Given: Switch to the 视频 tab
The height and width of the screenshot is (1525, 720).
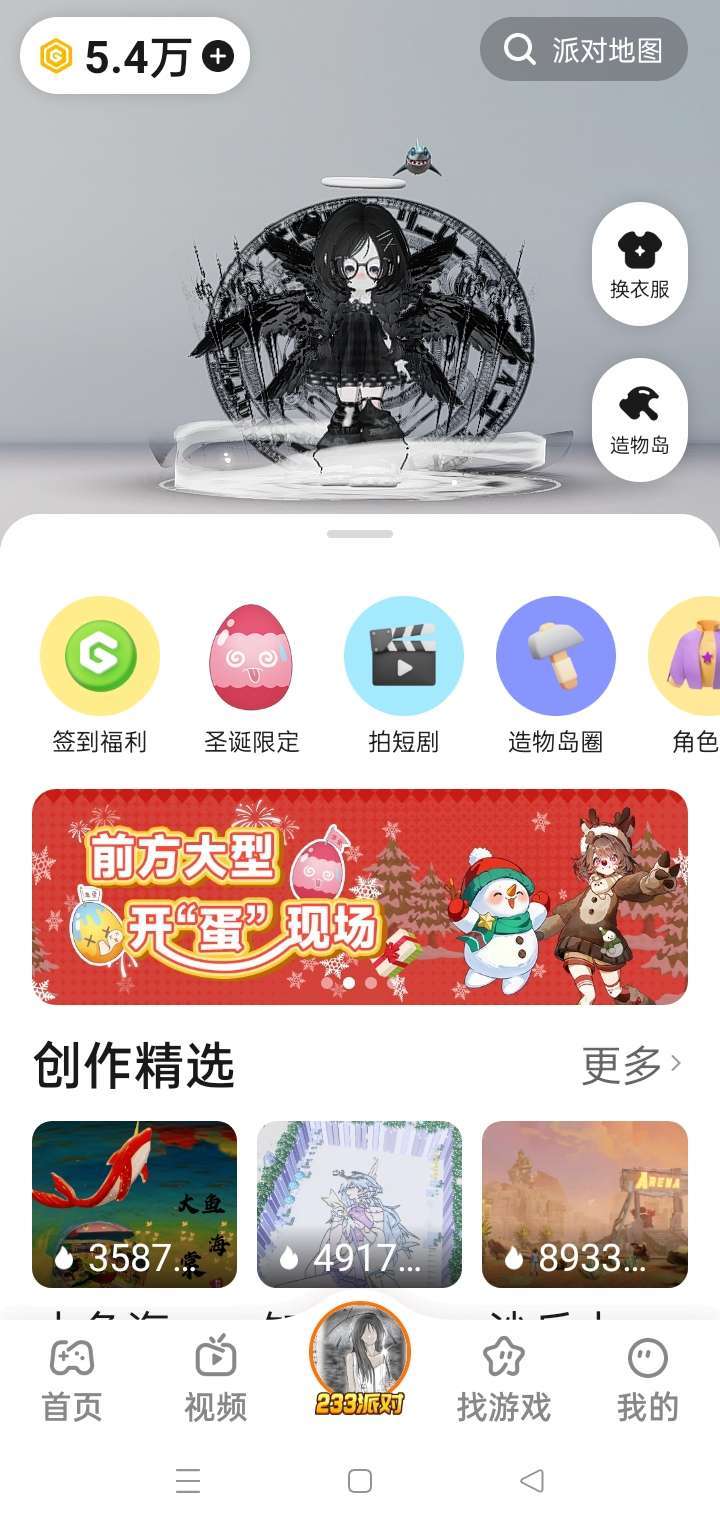Looking at the screenshot, I should [x=216, y=1380].
